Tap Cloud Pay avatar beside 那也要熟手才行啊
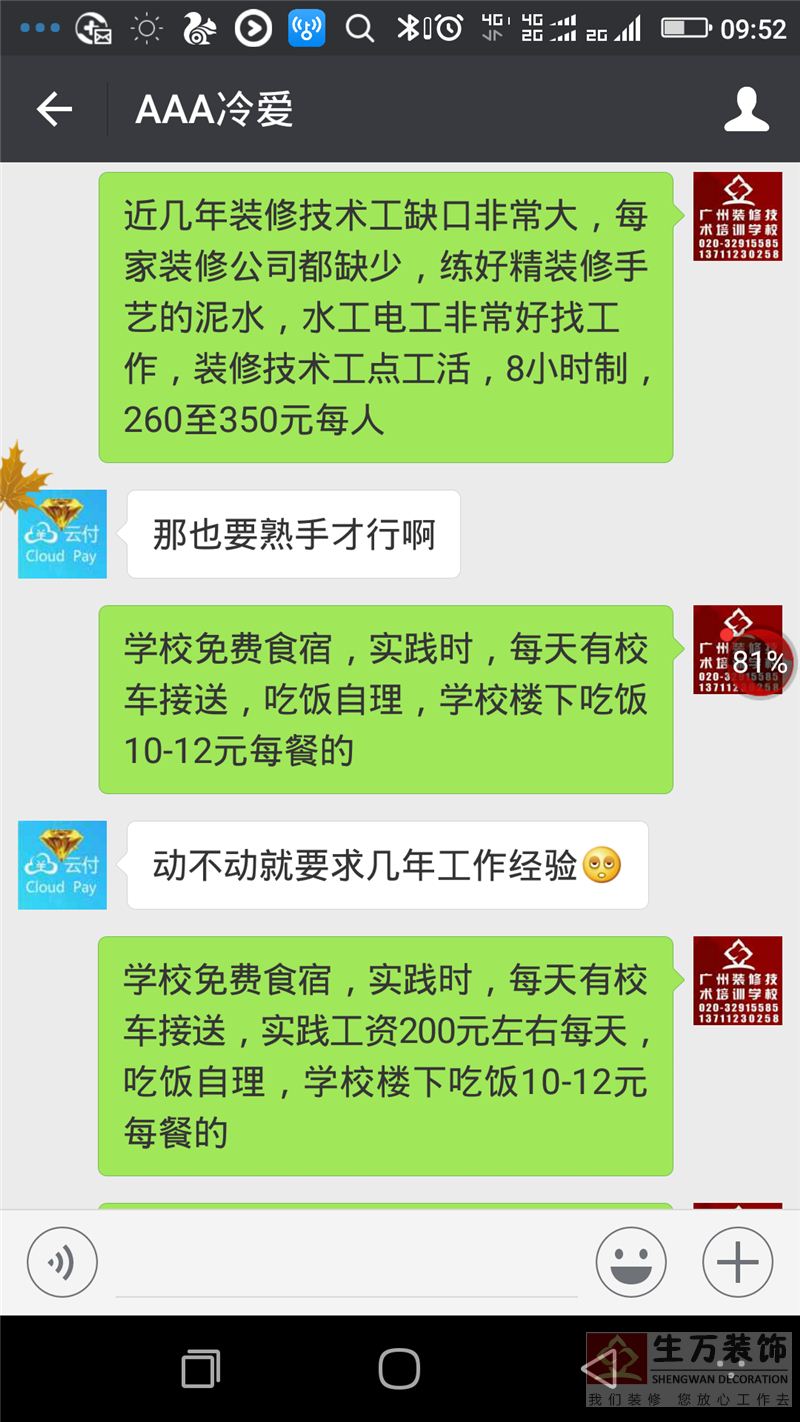 [62, 534]
